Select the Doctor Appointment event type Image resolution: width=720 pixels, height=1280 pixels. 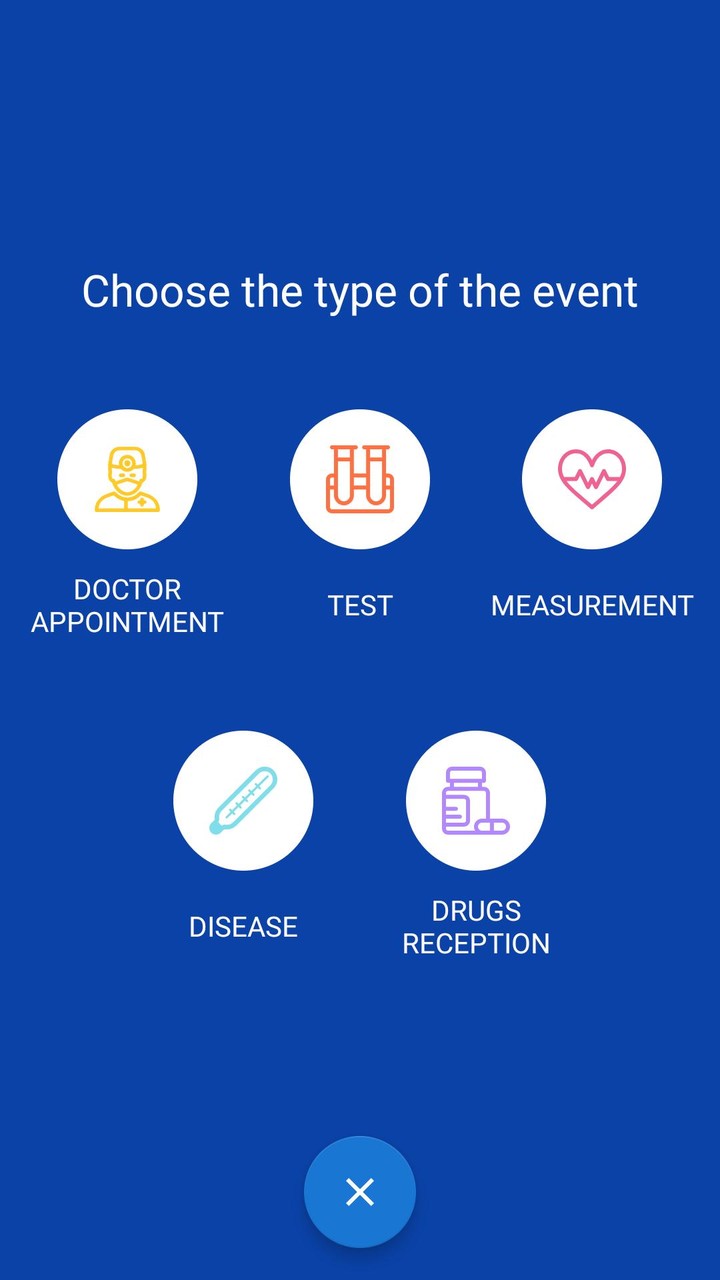point(127,479)
